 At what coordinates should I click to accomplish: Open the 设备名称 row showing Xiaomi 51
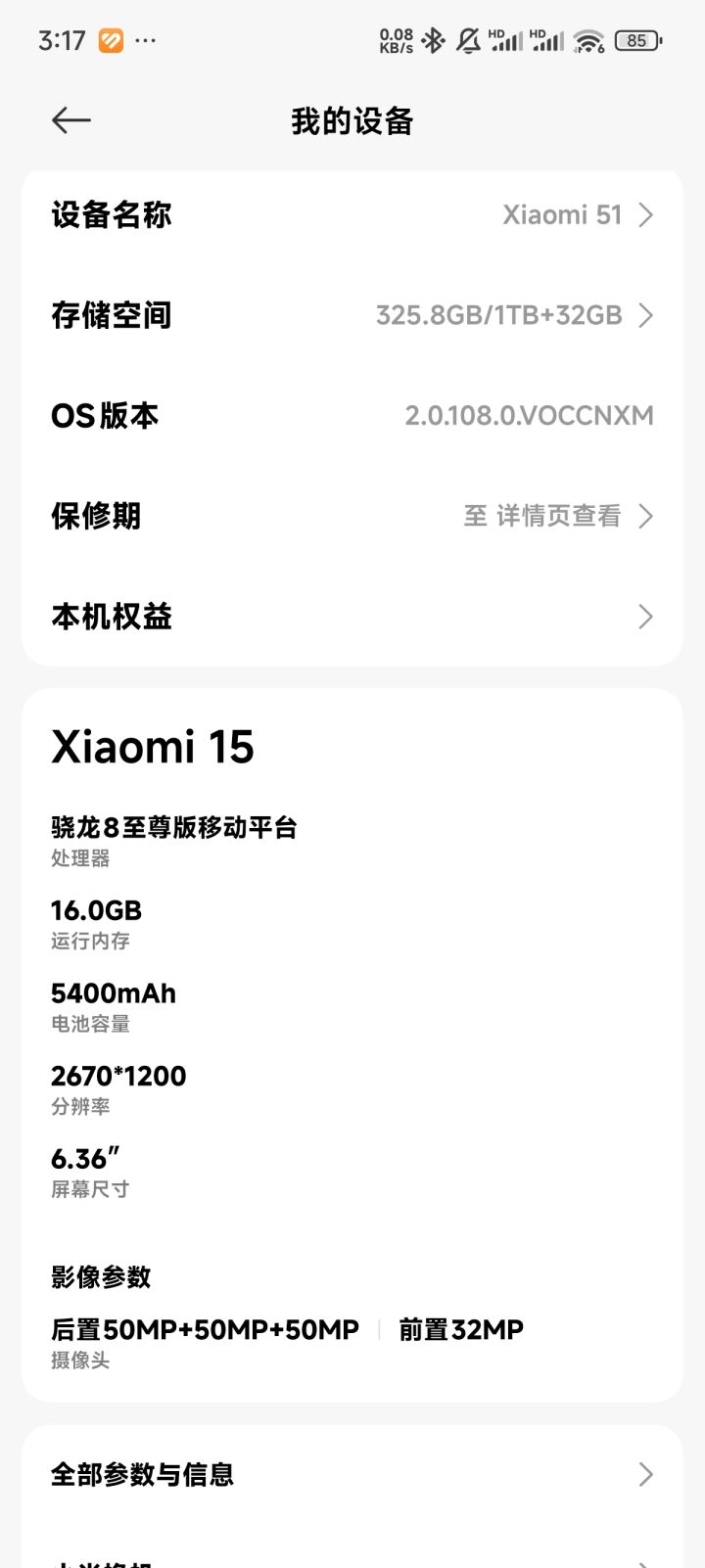pyautogui.click(x=352, y=215)
